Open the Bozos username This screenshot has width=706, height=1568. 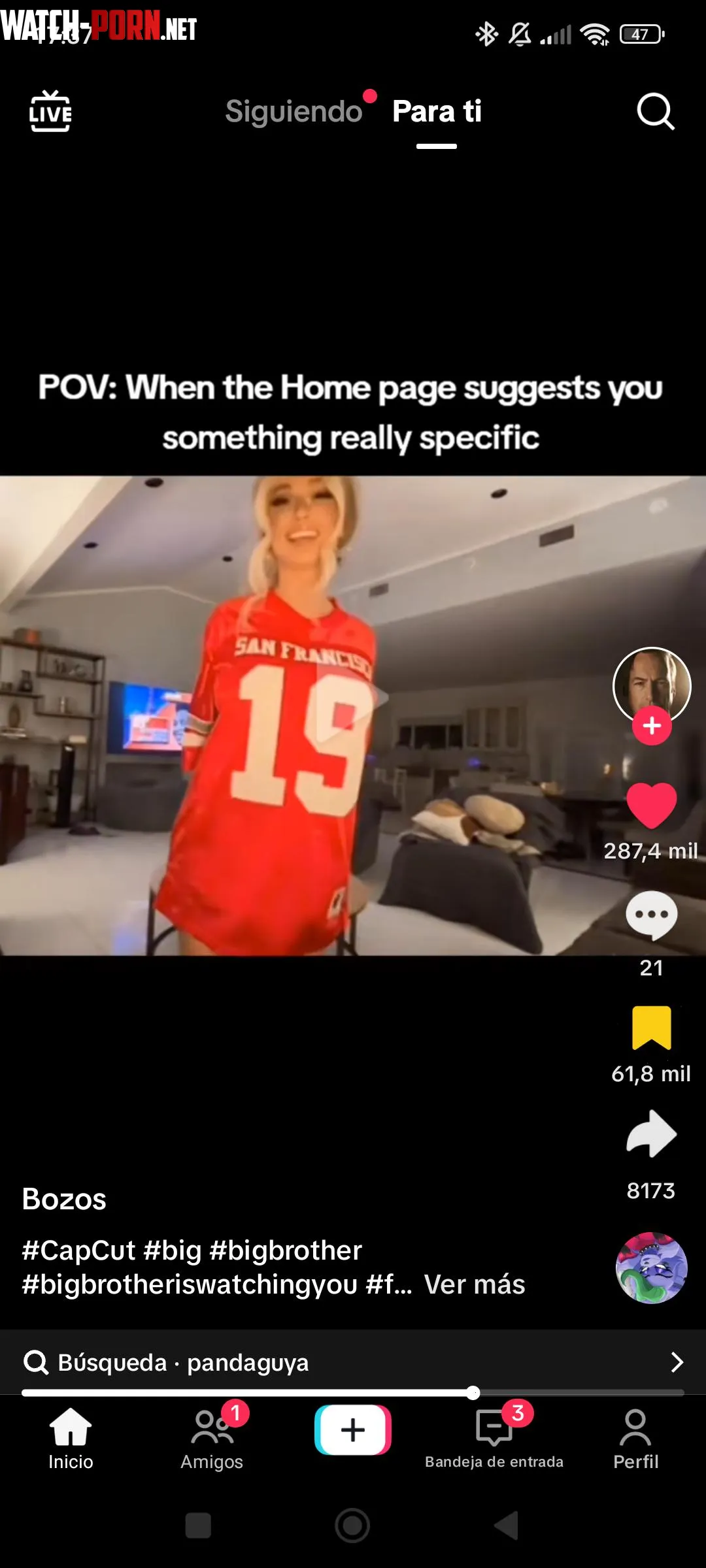point(64,1199)
